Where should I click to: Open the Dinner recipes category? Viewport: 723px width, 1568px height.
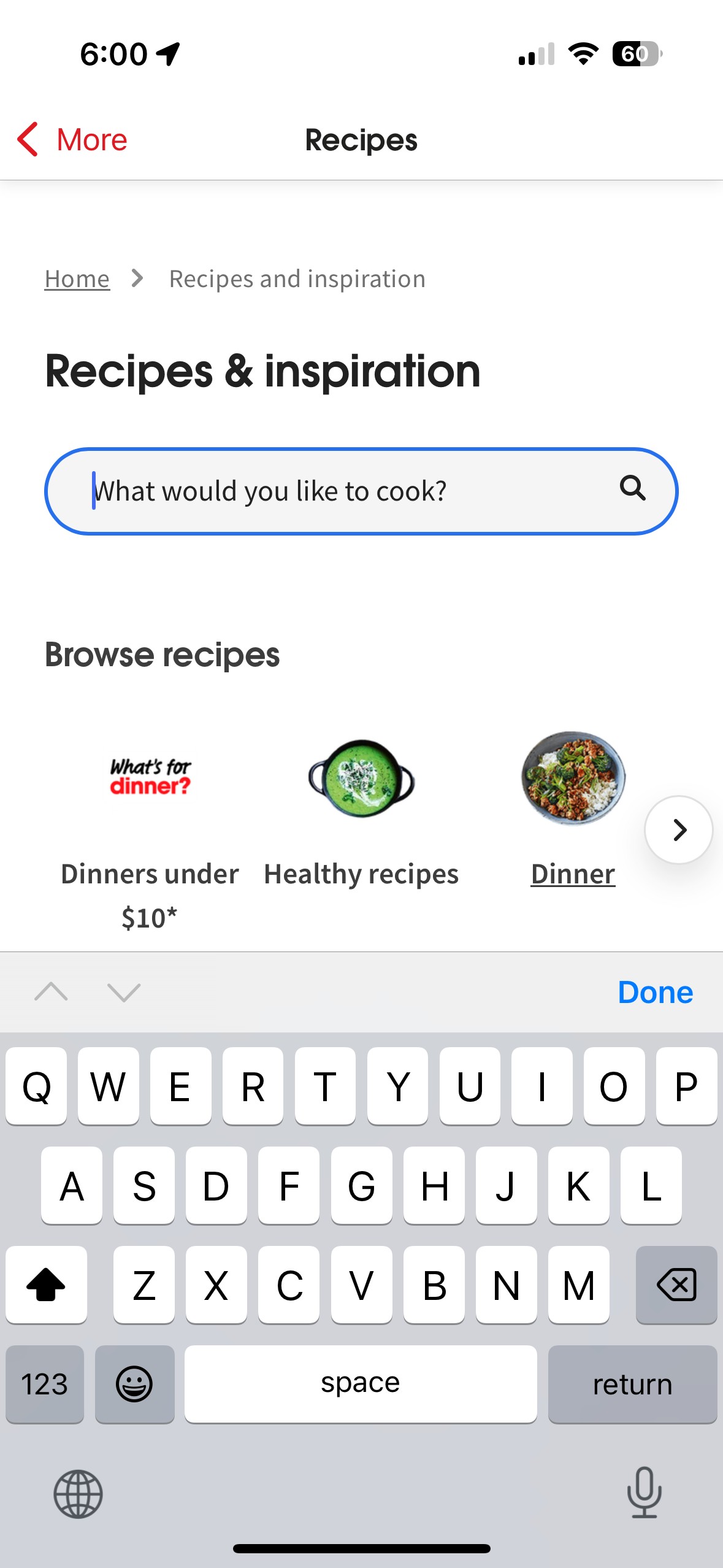(573, 810)
